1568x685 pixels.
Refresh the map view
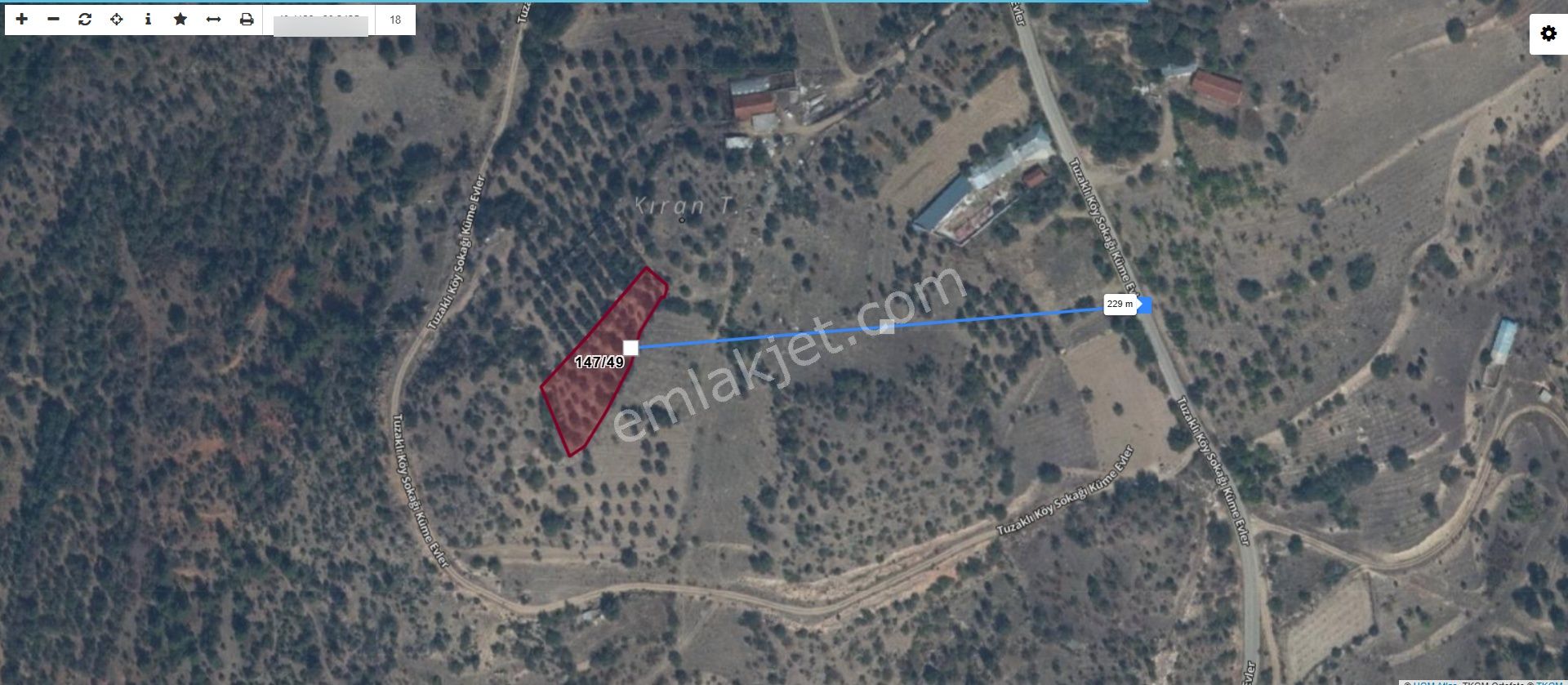tap(85, 19)
